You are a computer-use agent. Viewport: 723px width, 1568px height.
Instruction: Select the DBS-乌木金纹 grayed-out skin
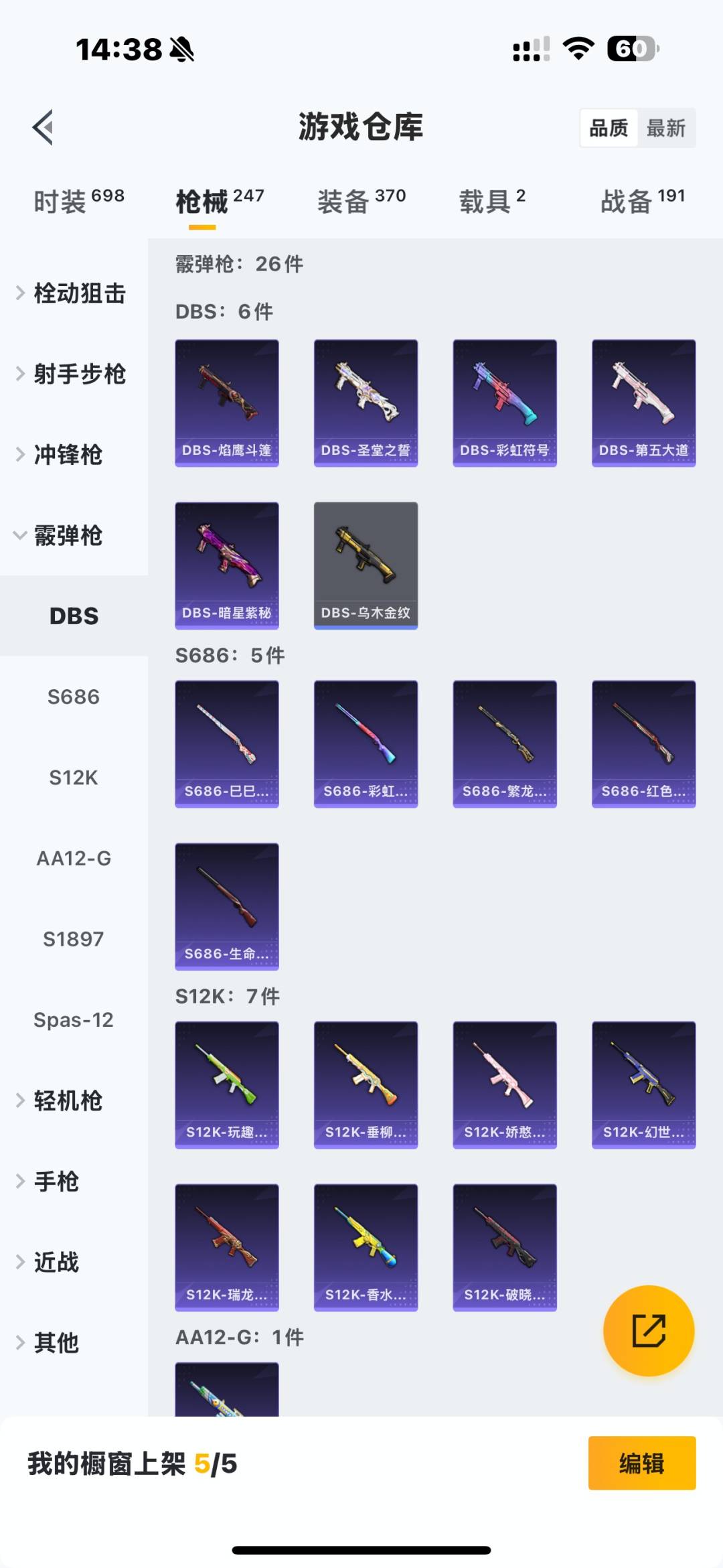click(x=365, y=565)
